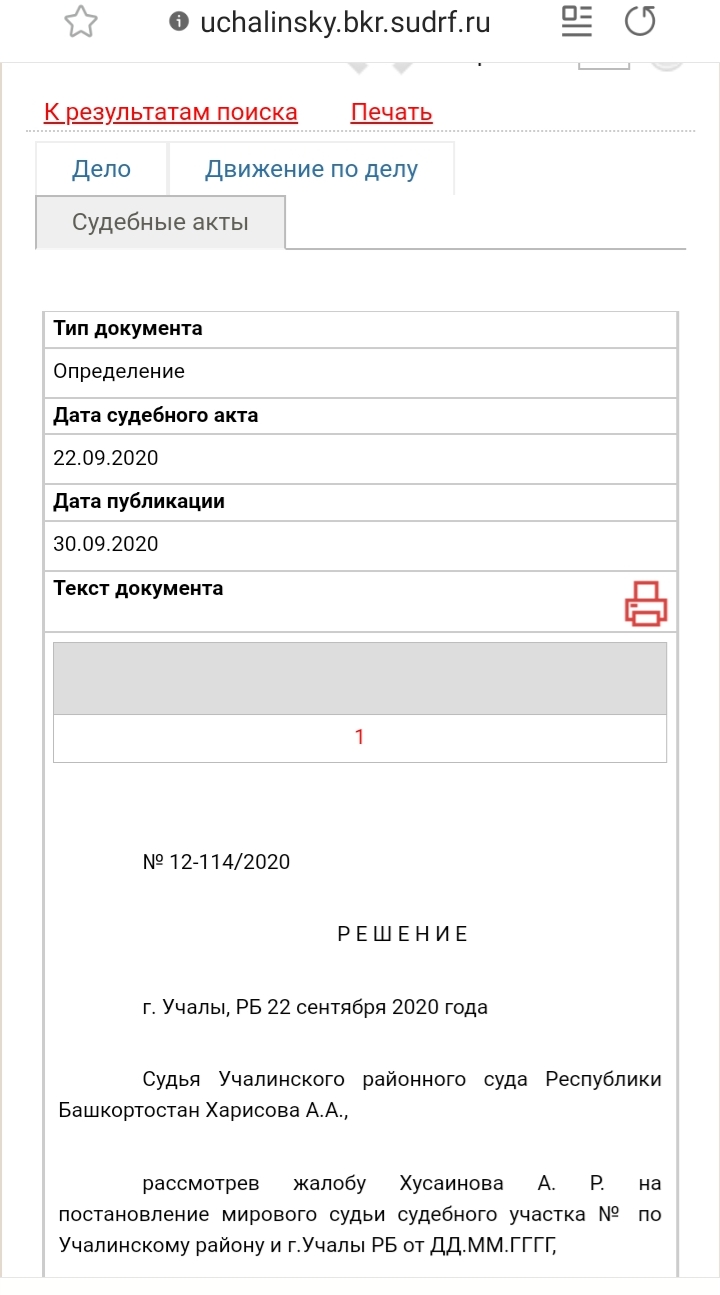Reload the page
This screenshot has width=720, height=1295.
click(640, 21)
